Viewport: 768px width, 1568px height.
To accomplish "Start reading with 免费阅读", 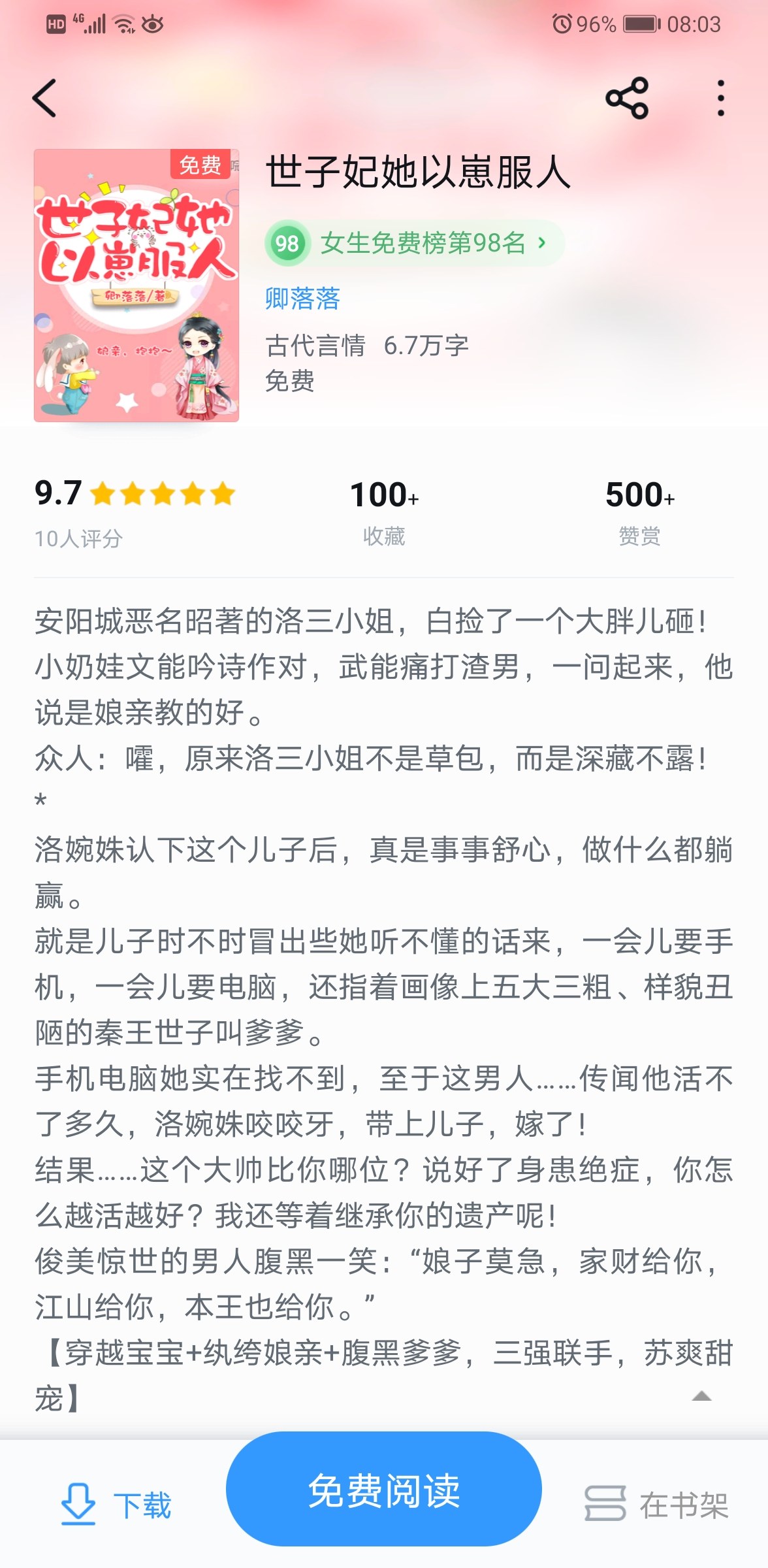I will pos(384,1491).
